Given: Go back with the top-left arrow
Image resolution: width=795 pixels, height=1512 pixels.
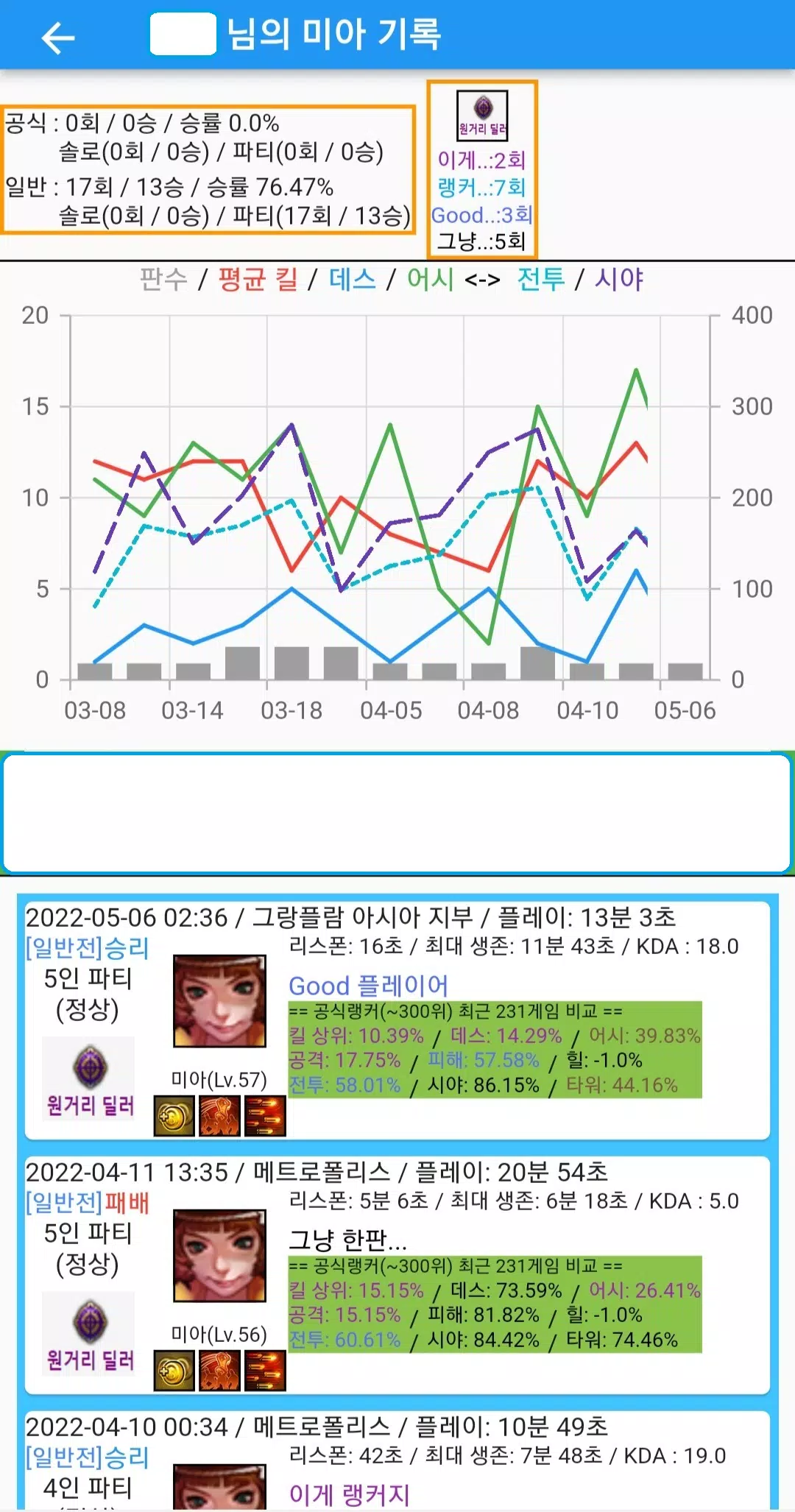Looking at the screenshot, I should [58, 37].
